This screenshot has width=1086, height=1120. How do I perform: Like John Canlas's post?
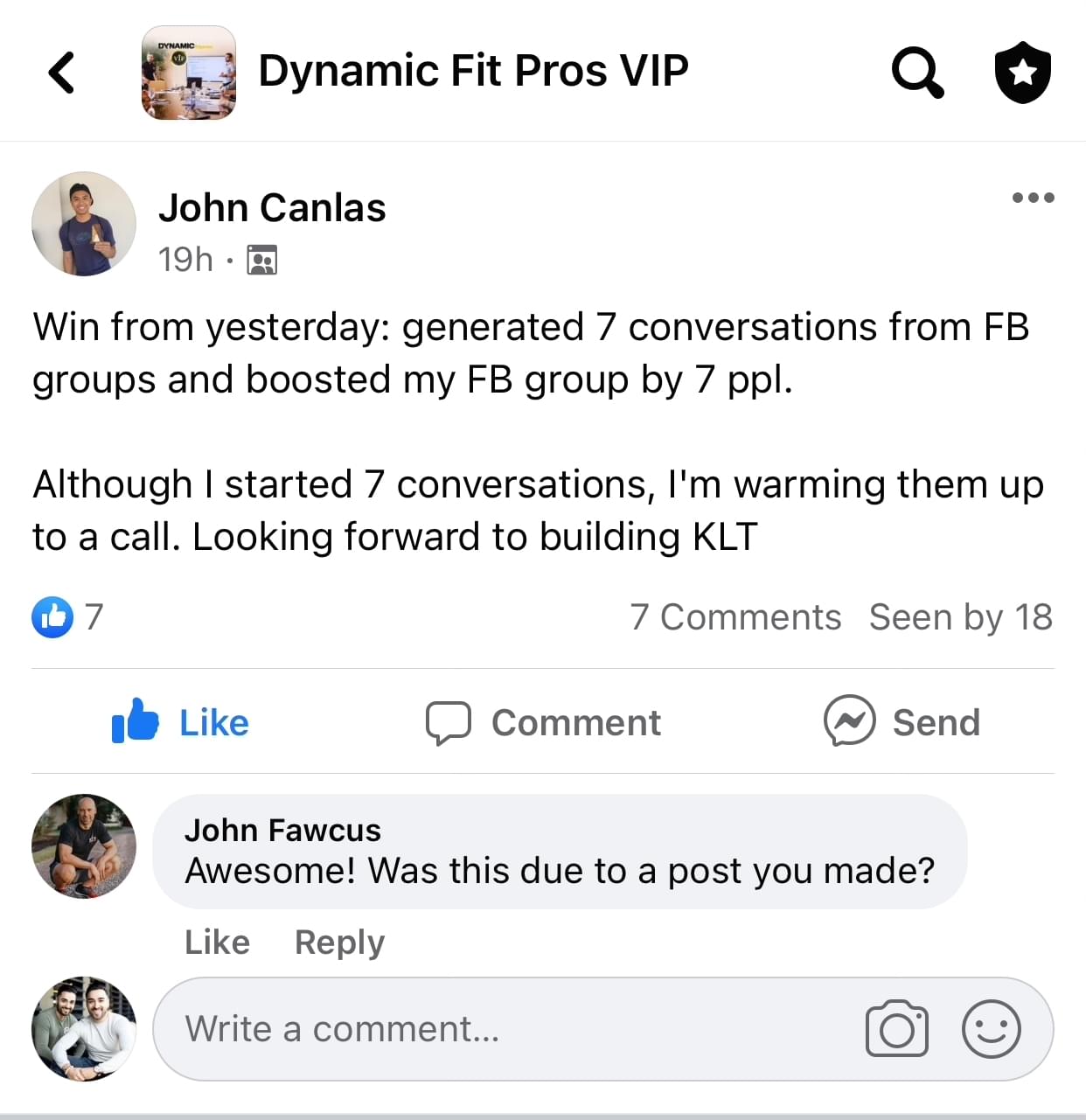[x=181, y=722]
